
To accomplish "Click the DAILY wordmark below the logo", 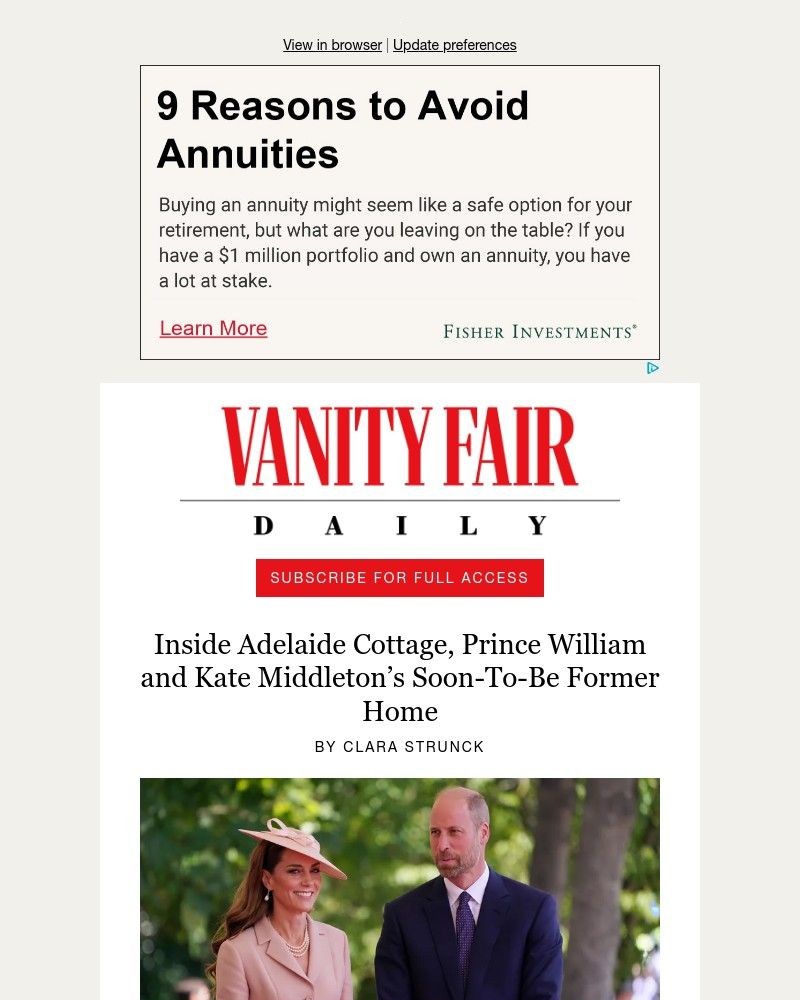I will (399, 522).
